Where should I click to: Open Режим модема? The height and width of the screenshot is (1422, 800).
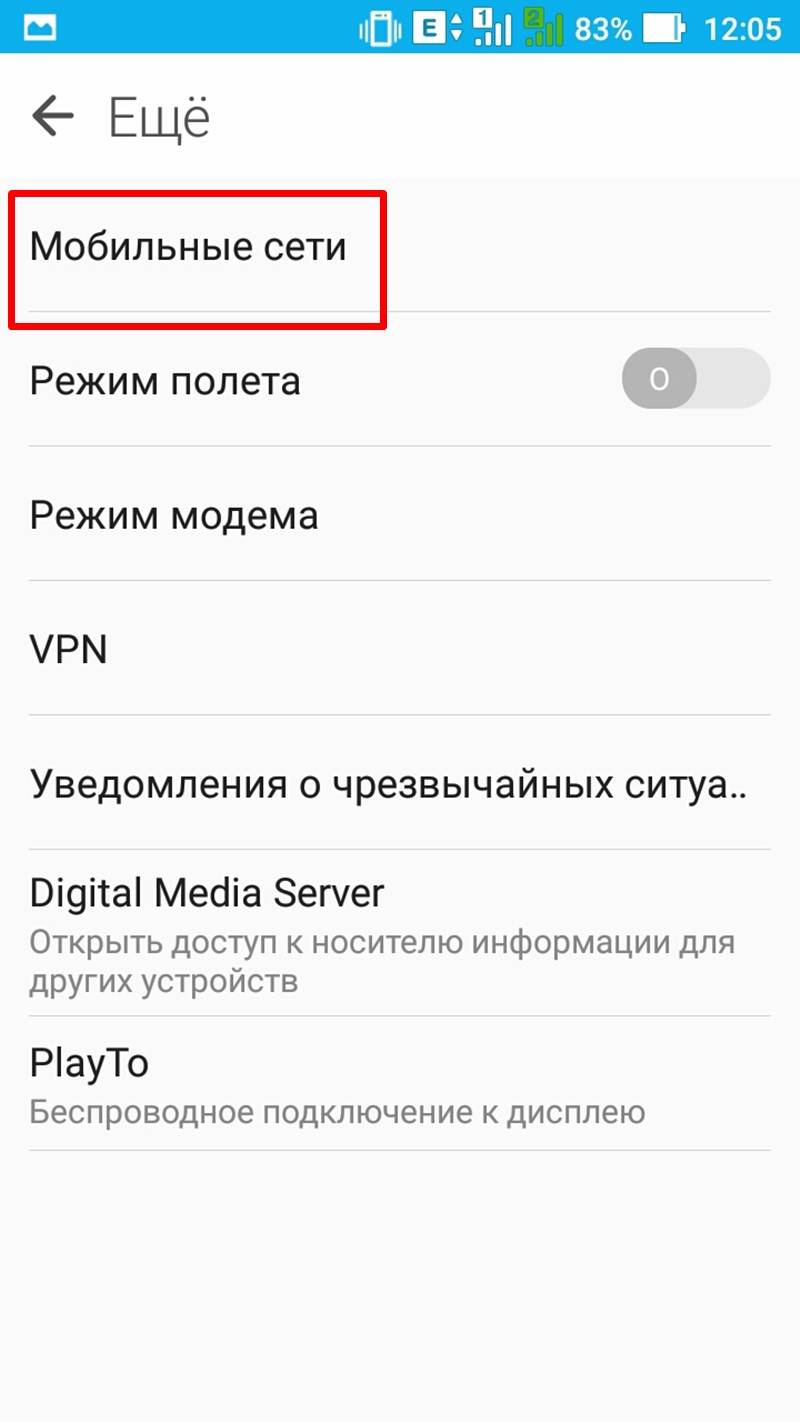[400, 514]
